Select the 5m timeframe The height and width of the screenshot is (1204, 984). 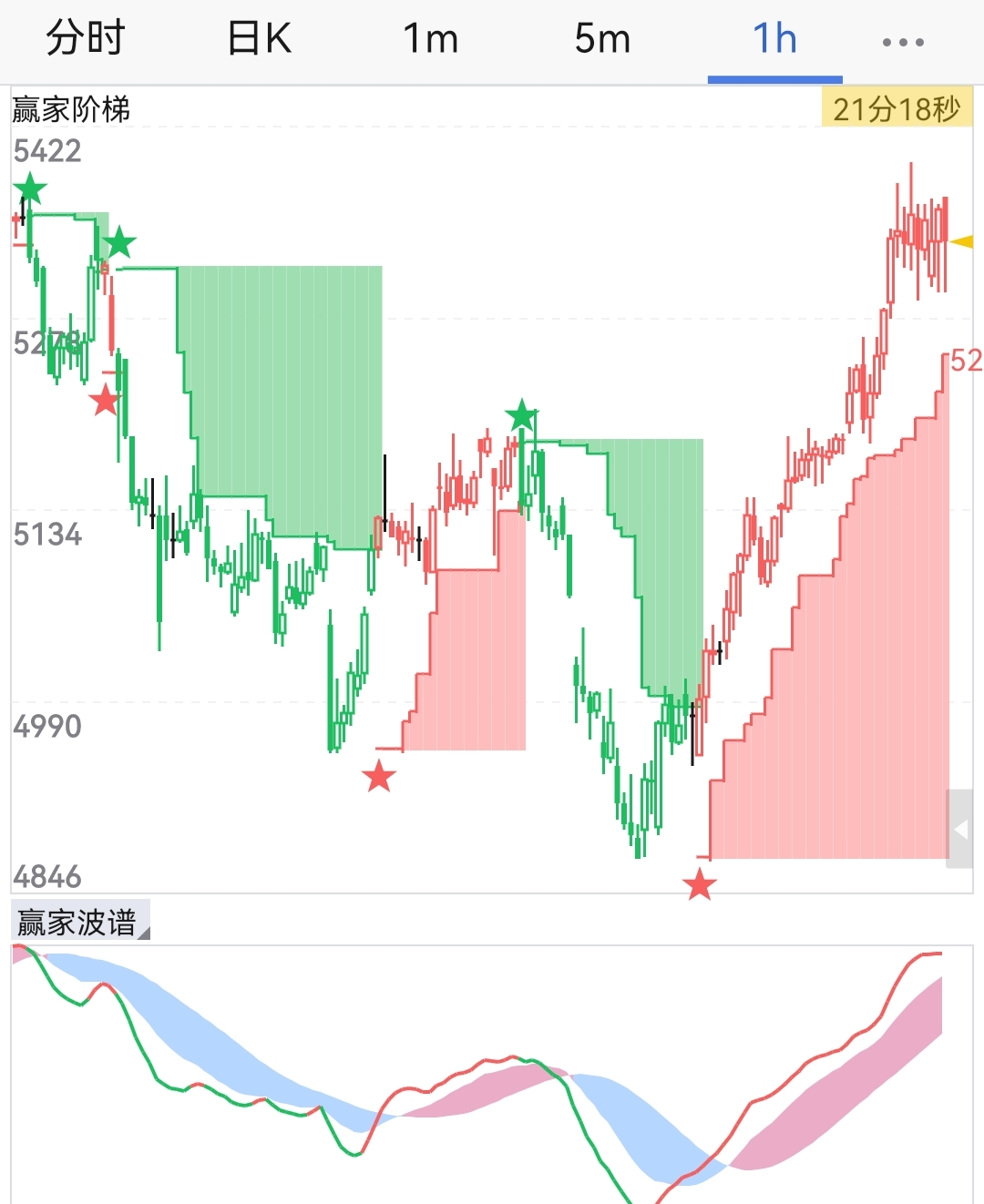pyautogui.click(x=602, y=39)
